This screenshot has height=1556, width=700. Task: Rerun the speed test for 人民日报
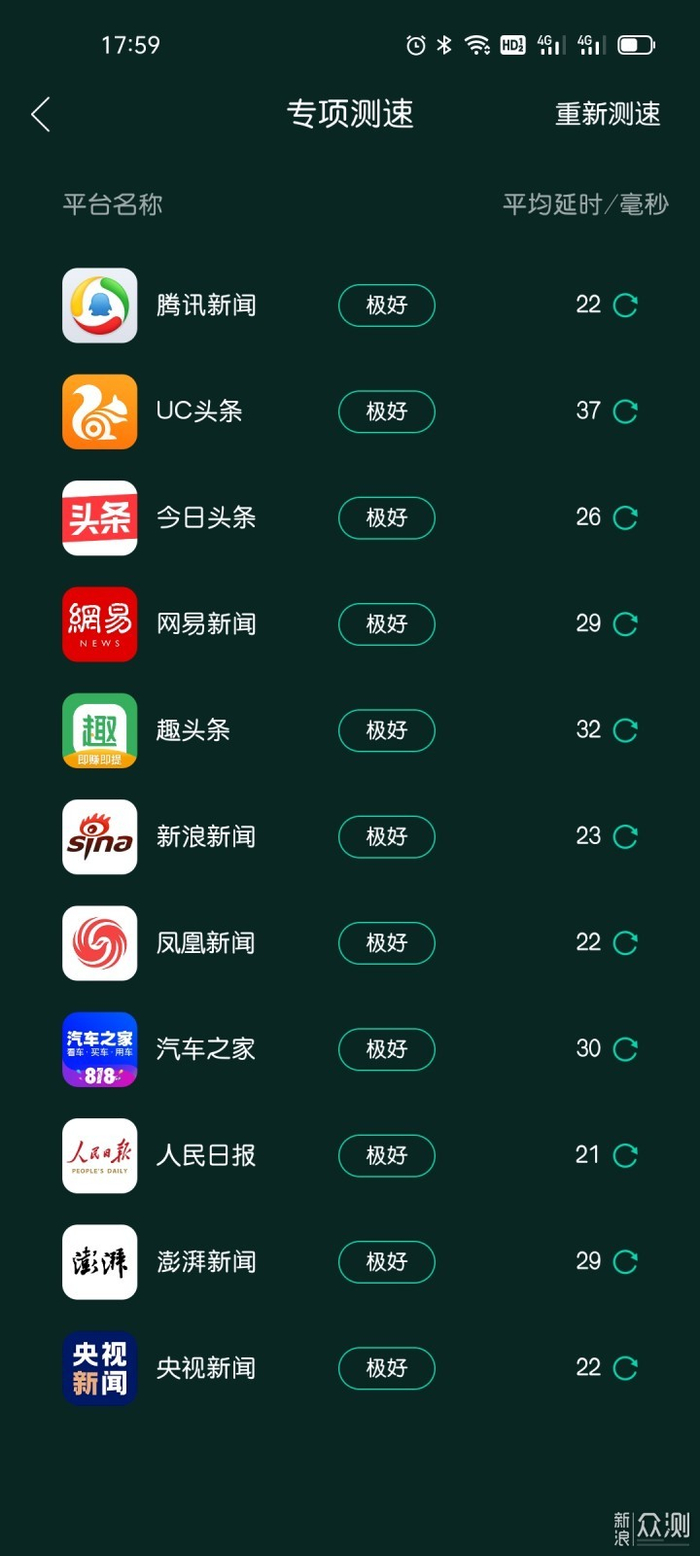(625, 1156)
